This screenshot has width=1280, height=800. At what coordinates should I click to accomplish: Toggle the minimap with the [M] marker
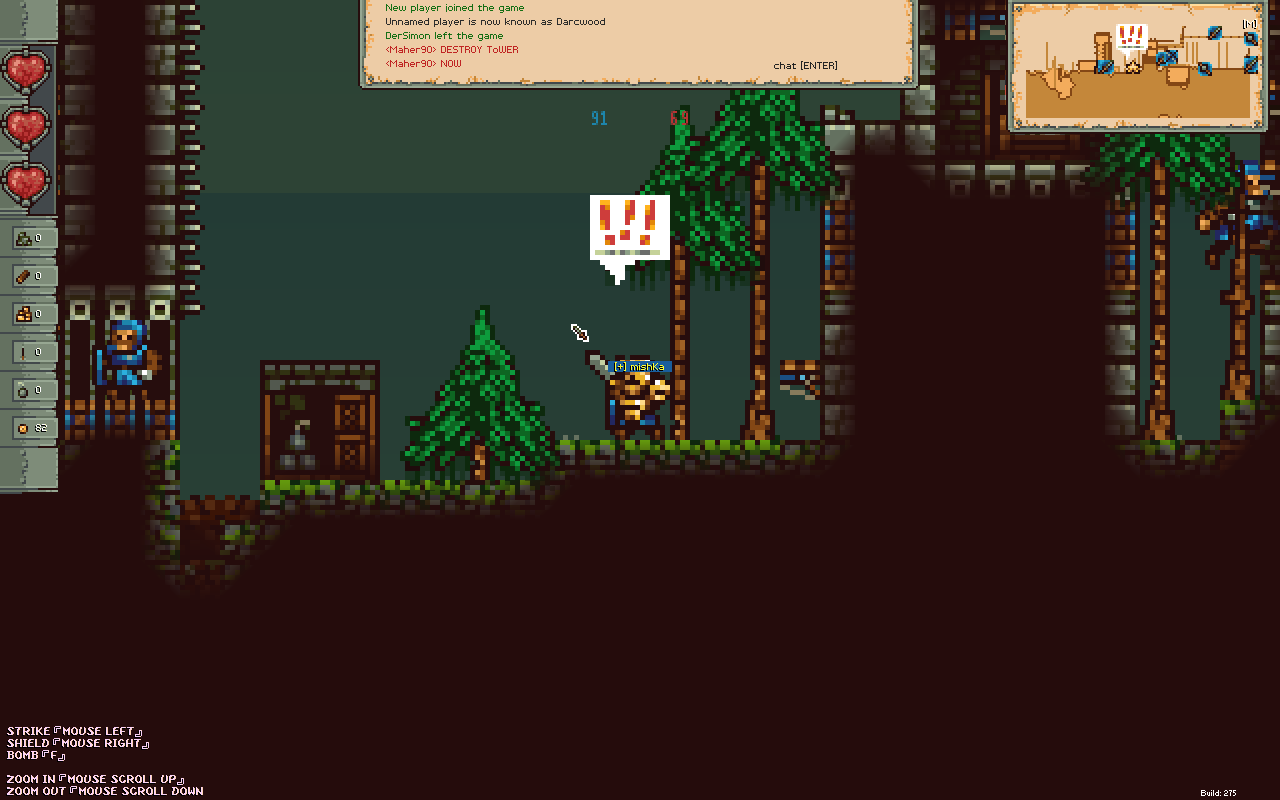click(1250, 25)
